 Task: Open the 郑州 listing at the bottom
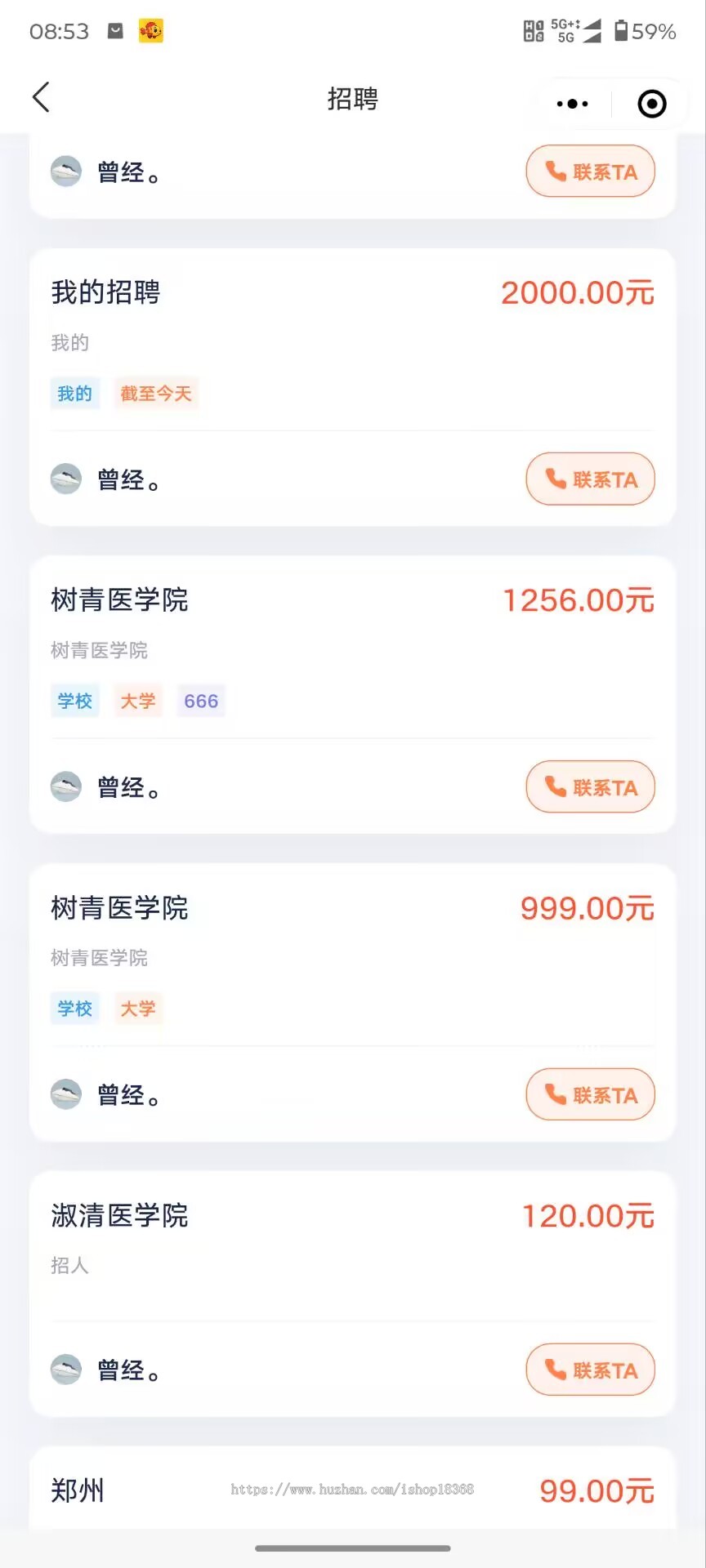coord(78,1491)
